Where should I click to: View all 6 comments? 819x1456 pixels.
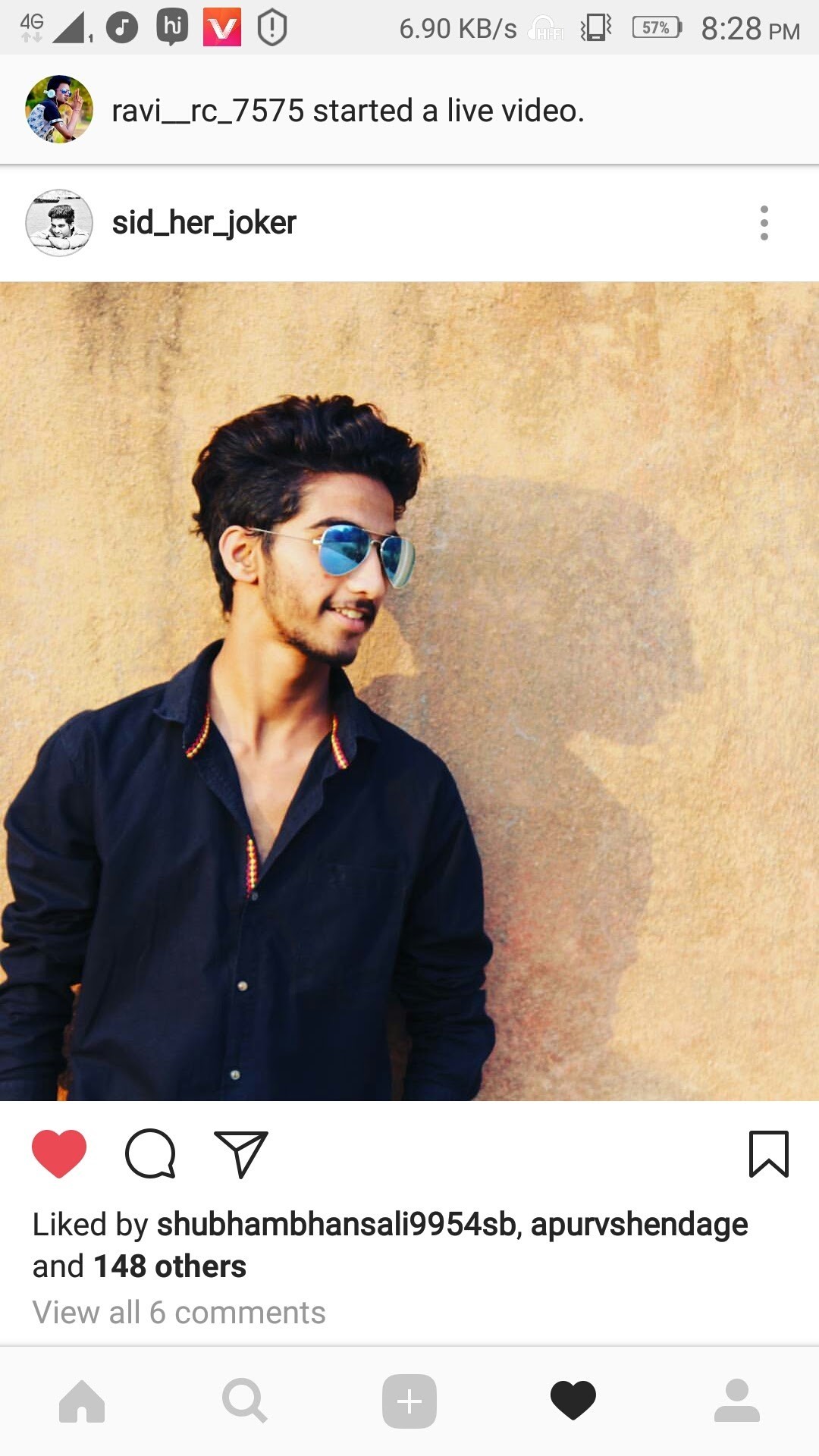click(179, 1313)
